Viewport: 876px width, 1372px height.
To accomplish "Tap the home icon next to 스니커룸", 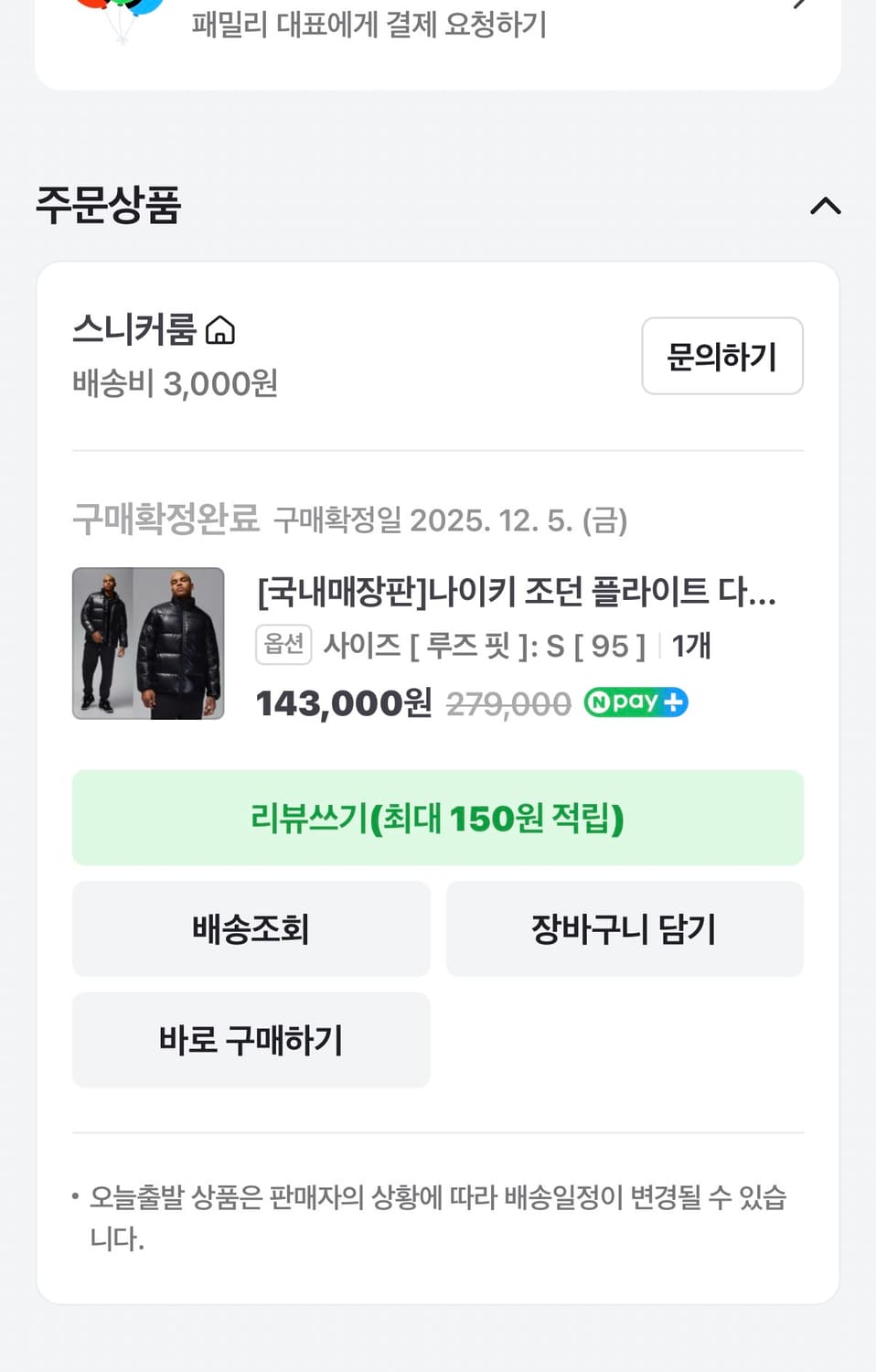I will [x=222, y=331].
